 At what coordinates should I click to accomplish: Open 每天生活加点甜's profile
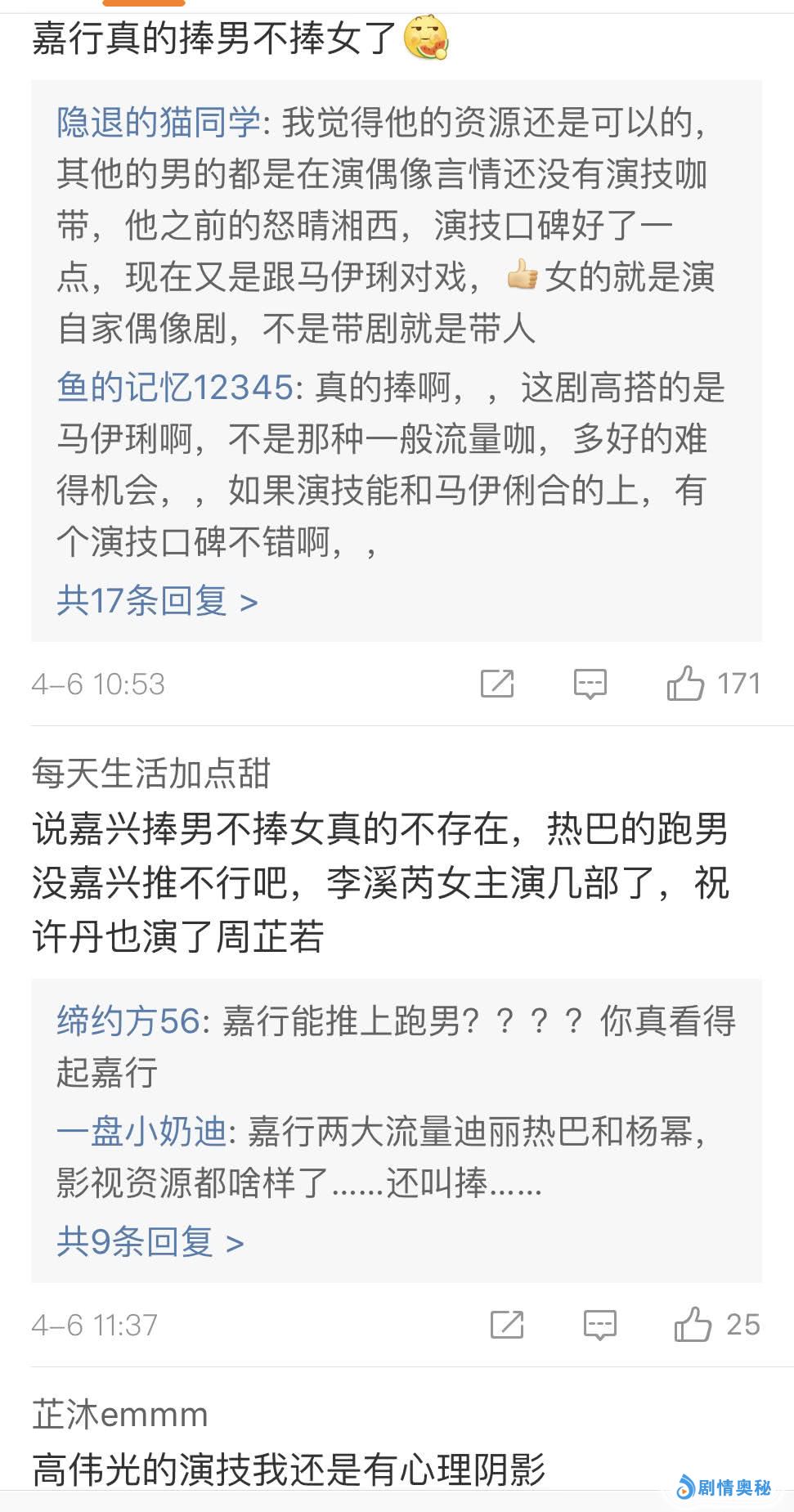151,773
